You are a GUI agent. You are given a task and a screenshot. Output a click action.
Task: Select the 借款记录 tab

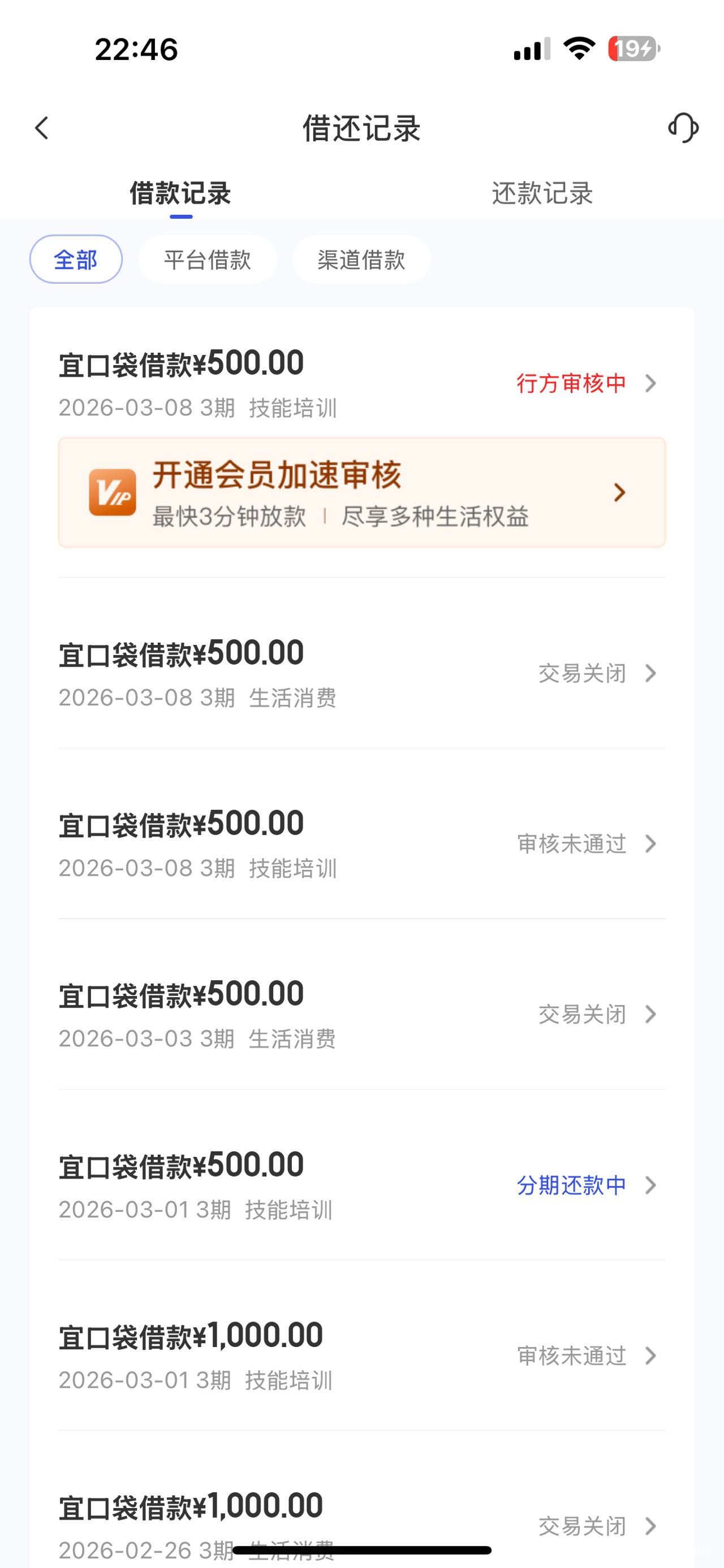point(180,193)
